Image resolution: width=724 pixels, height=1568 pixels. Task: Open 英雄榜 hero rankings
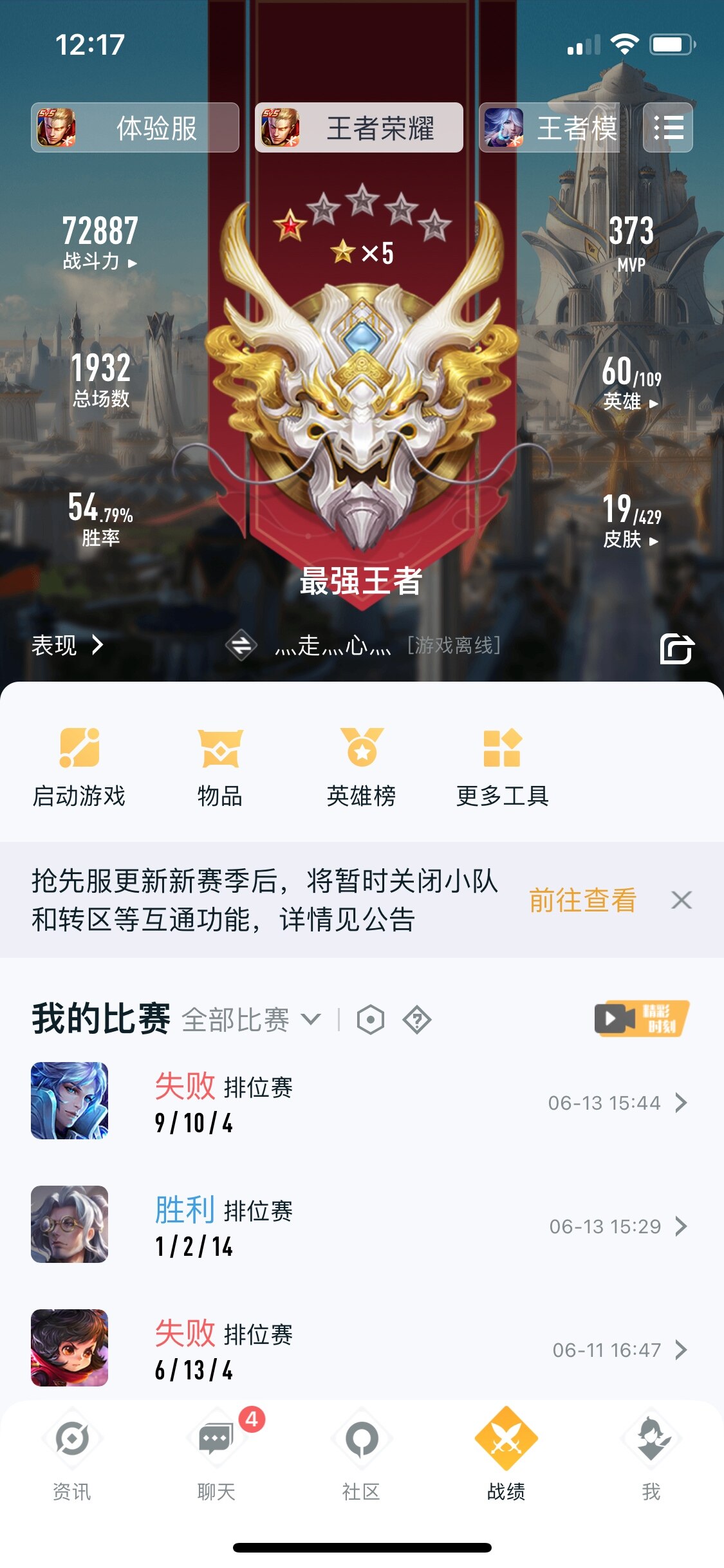click(x=362, y=767)
